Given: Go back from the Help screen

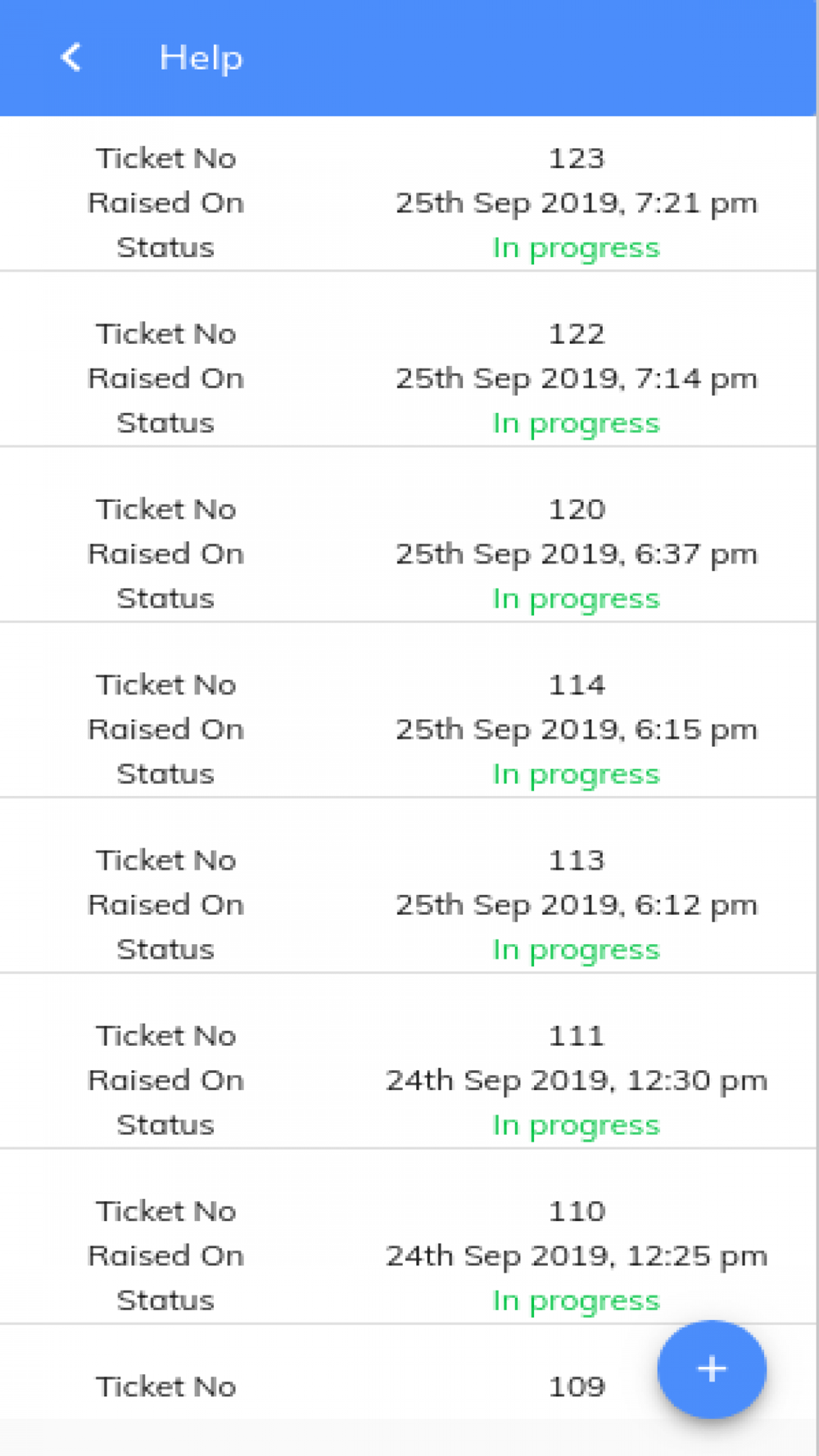Looking at the screenshot, I should [x=71, y=57].
